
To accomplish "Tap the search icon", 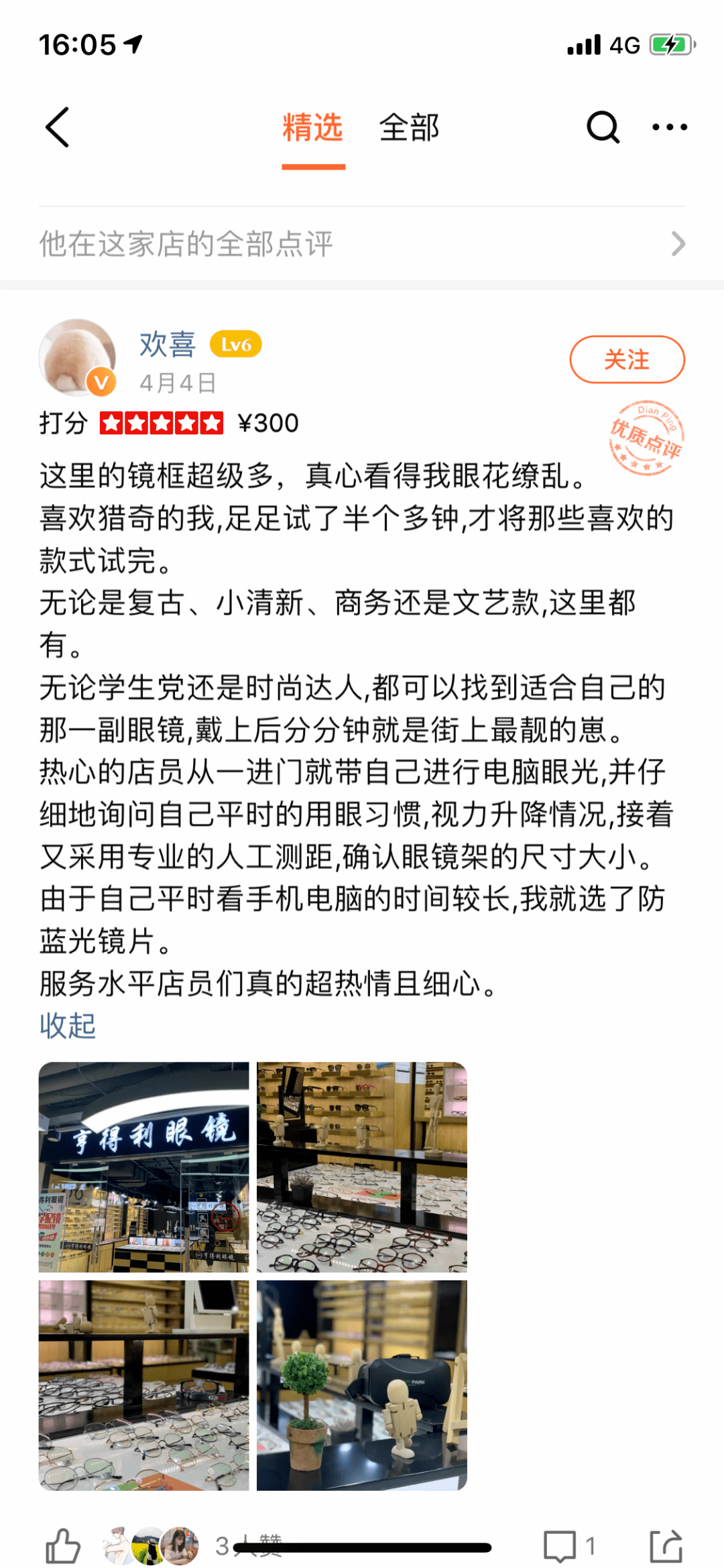I will tap(603, 126).
